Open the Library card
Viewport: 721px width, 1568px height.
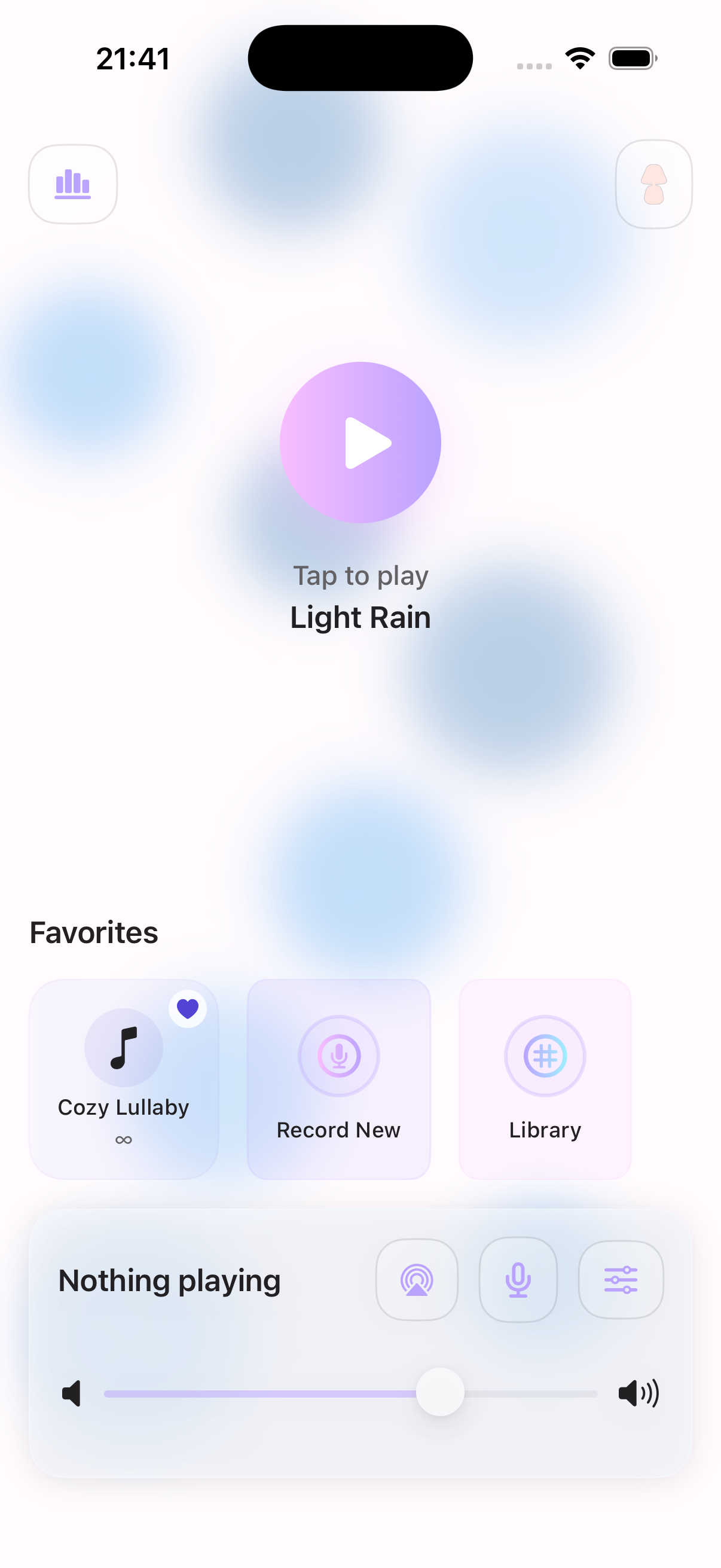point(545,1079)
